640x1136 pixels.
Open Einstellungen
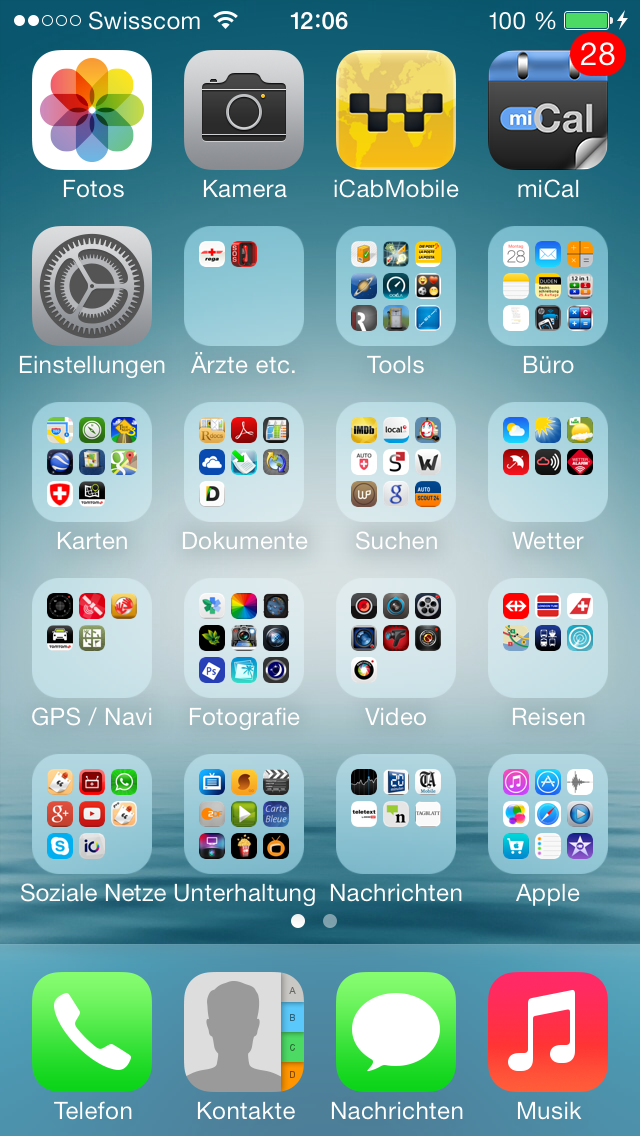pyautogui.click(x=92, y=286)
